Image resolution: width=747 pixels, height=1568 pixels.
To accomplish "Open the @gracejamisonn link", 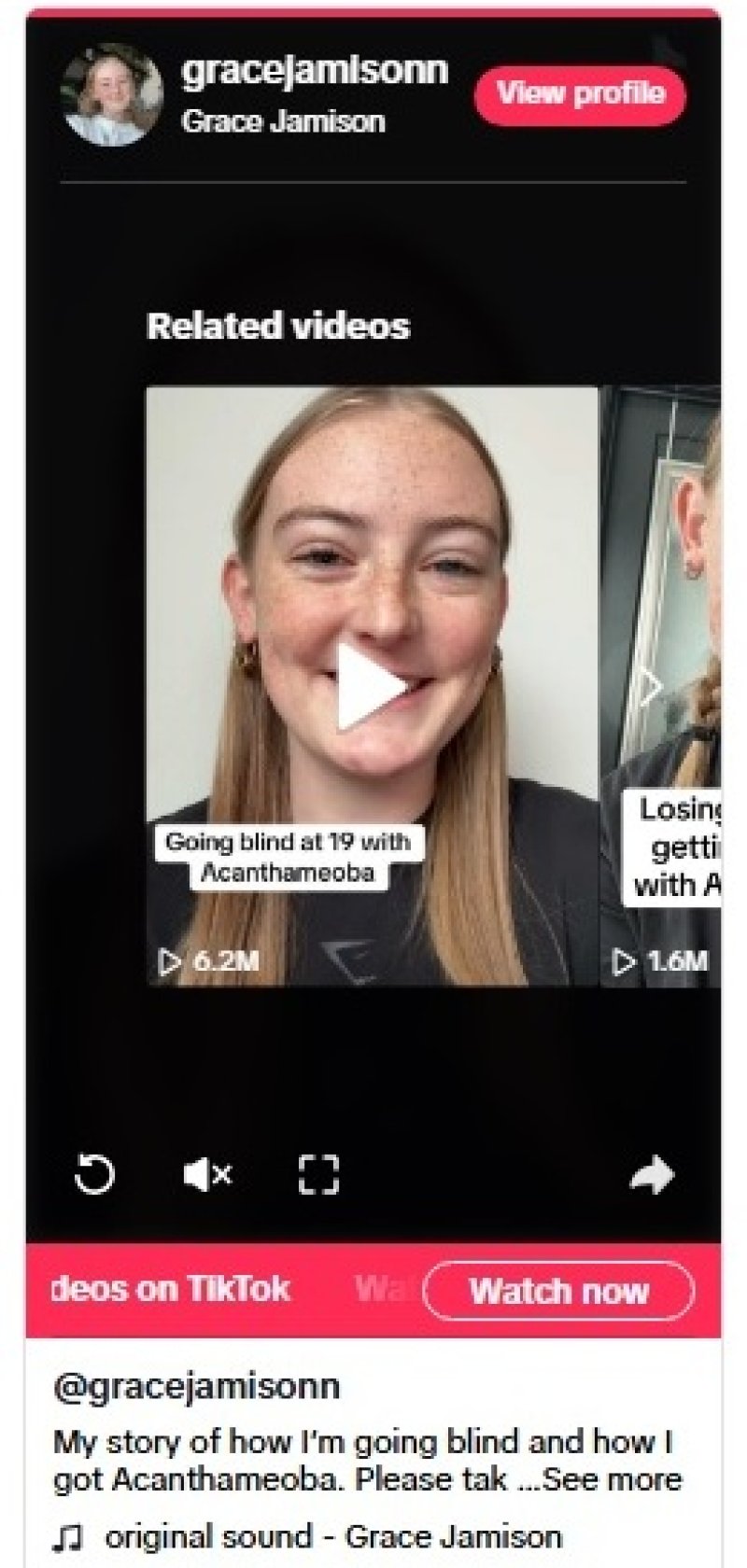I will coord(196,1387).
